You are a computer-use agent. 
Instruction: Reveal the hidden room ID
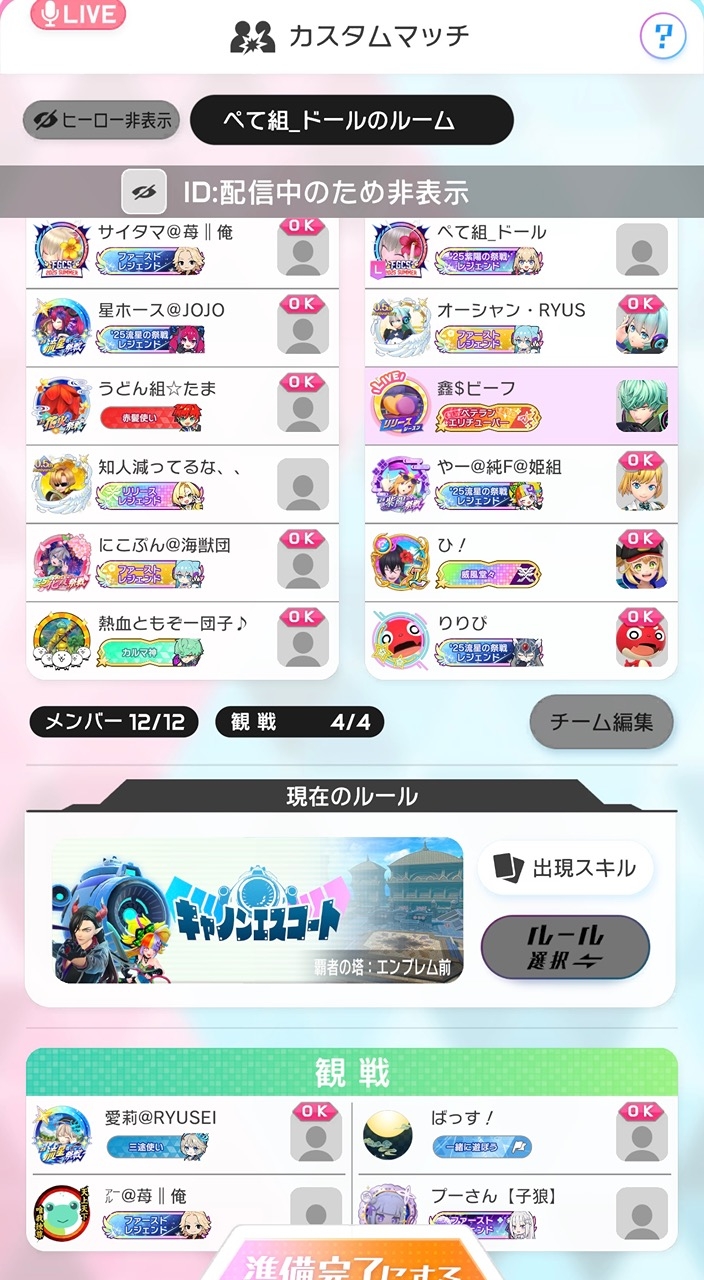point(144,191)
